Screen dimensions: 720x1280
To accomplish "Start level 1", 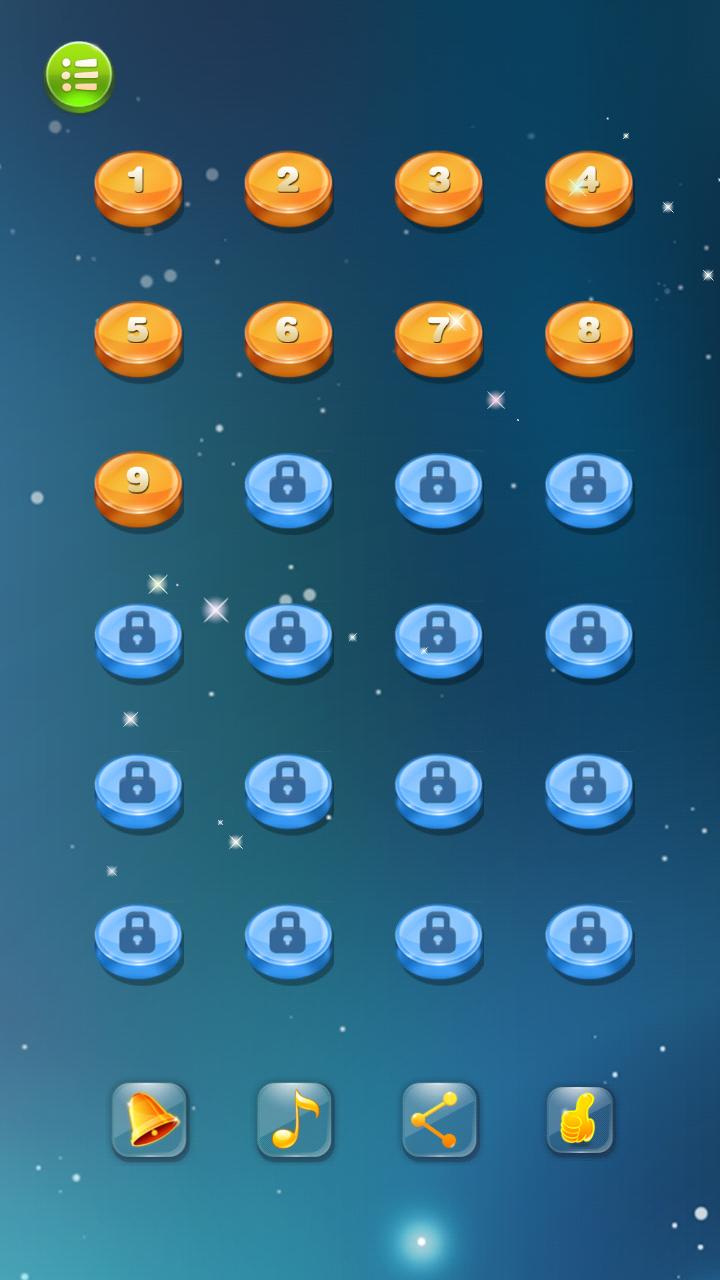I will coord(138,186).
